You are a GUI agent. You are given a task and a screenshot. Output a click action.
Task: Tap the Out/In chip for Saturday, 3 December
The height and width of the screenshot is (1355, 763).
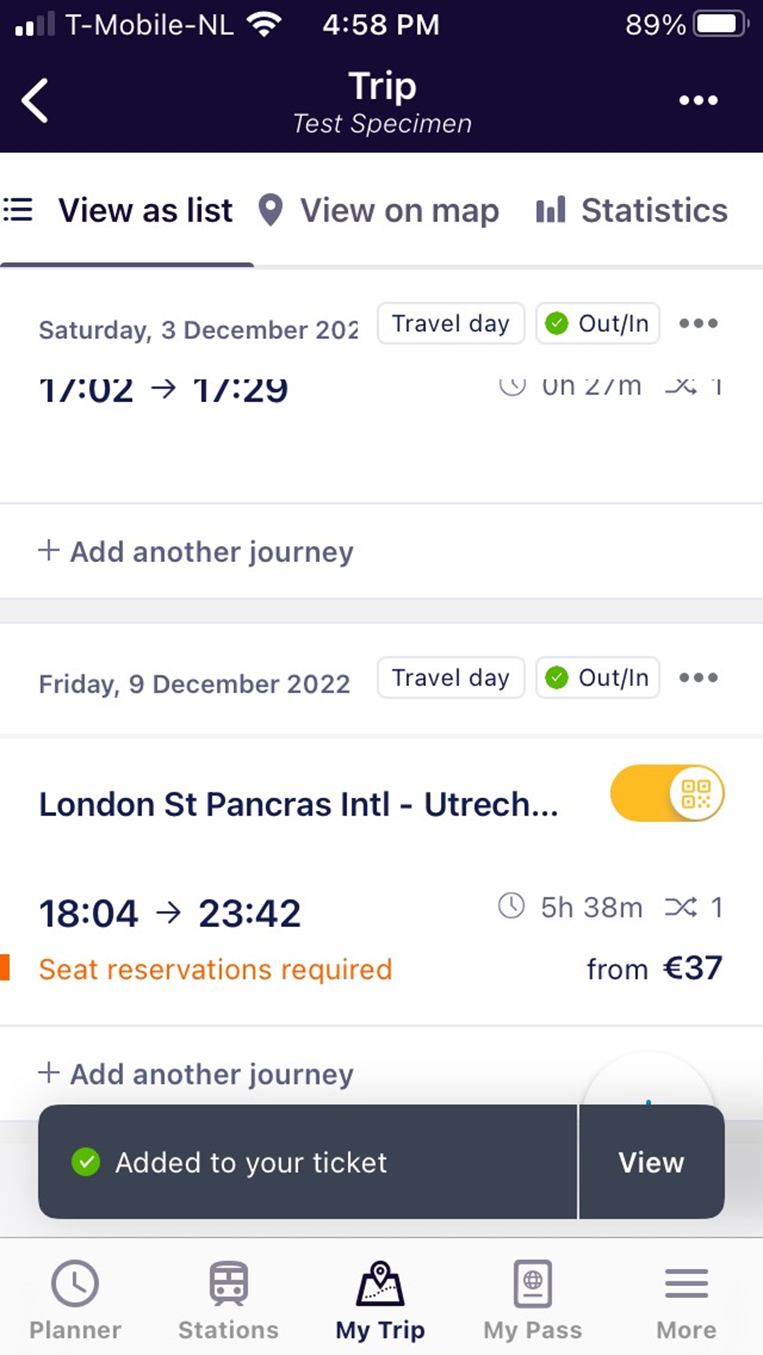click(598, 324)
